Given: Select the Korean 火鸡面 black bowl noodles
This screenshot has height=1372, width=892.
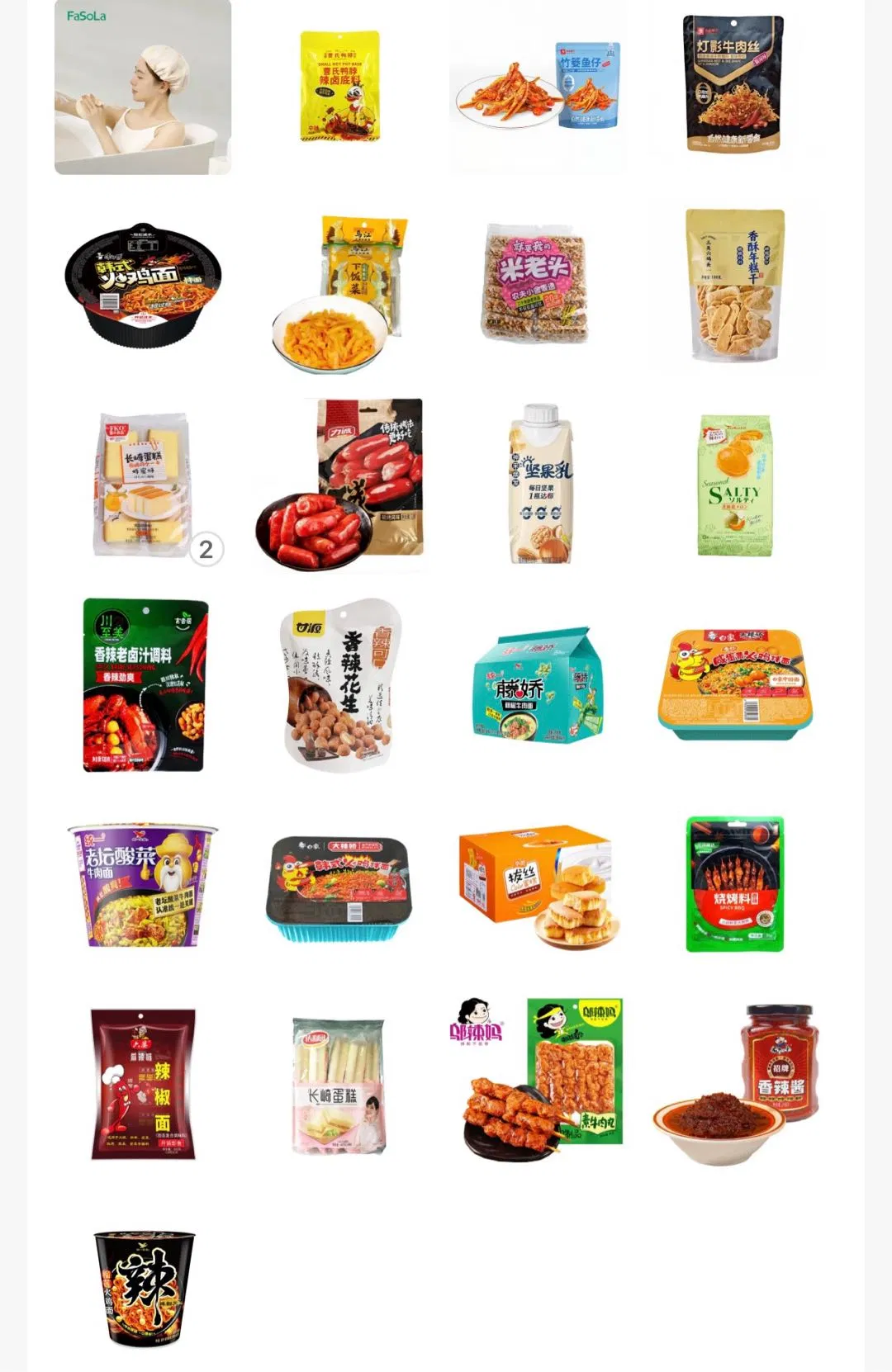Looking at the screenshot, I should (143, 285).
